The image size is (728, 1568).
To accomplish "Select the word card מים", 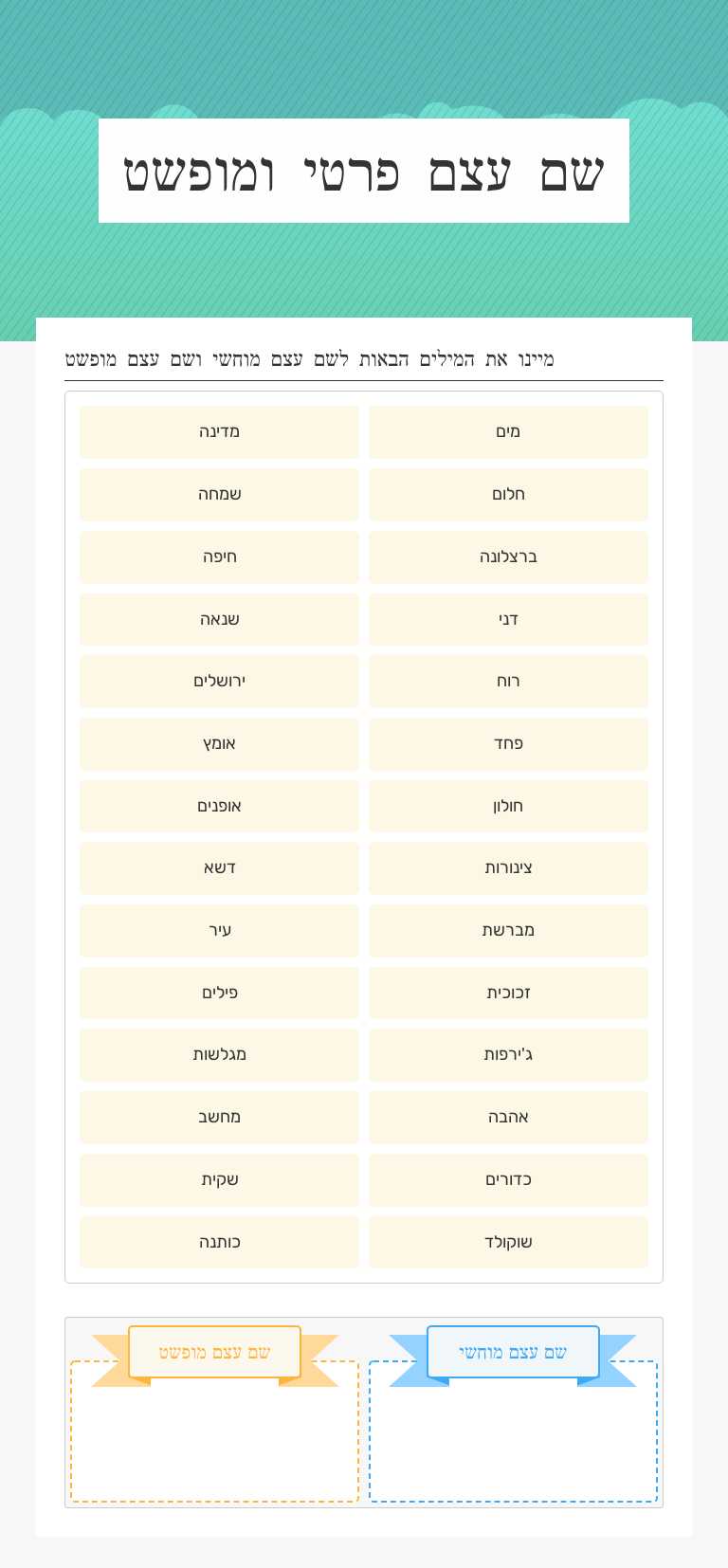I will 509,431.
